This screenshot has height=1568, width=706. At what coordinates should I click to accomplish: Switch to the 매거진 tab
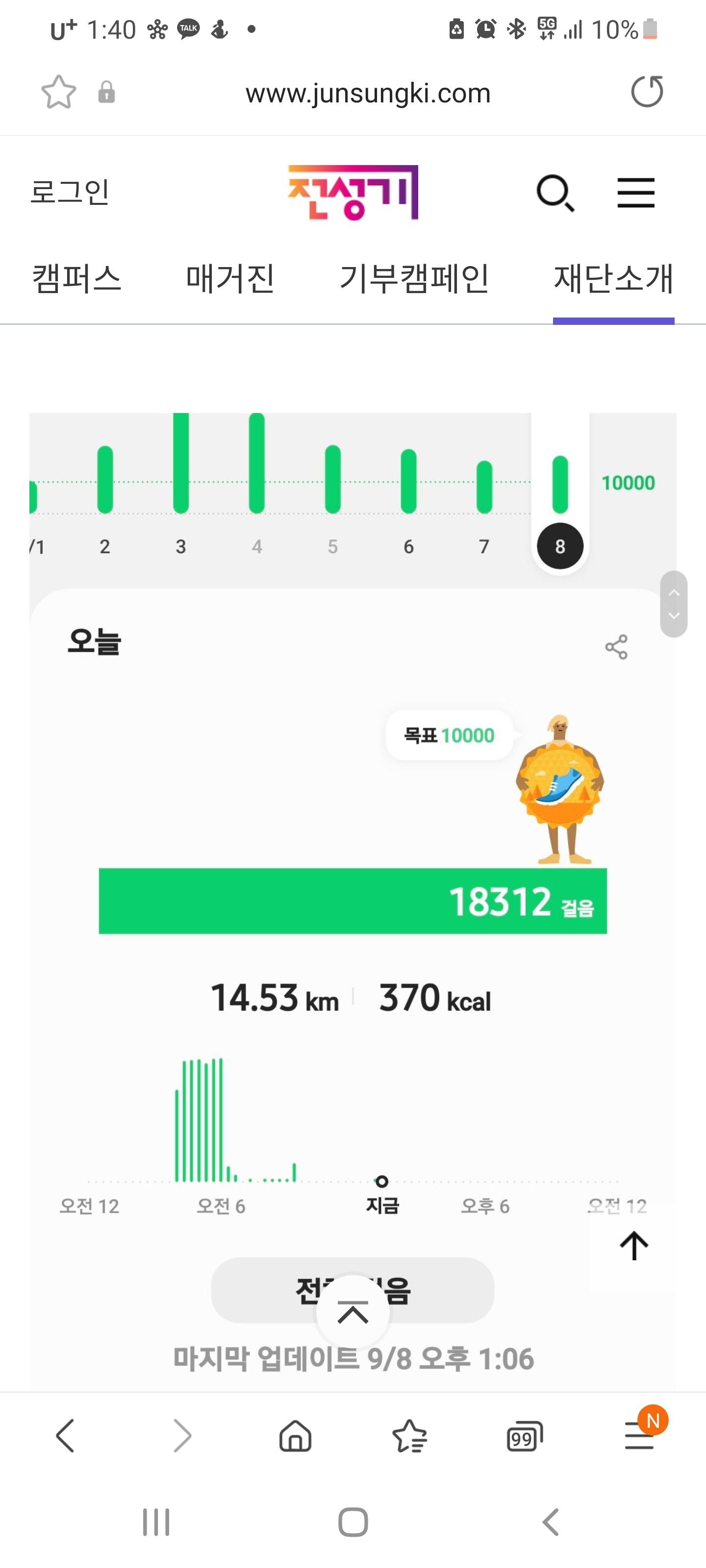(x=230, y=279)
